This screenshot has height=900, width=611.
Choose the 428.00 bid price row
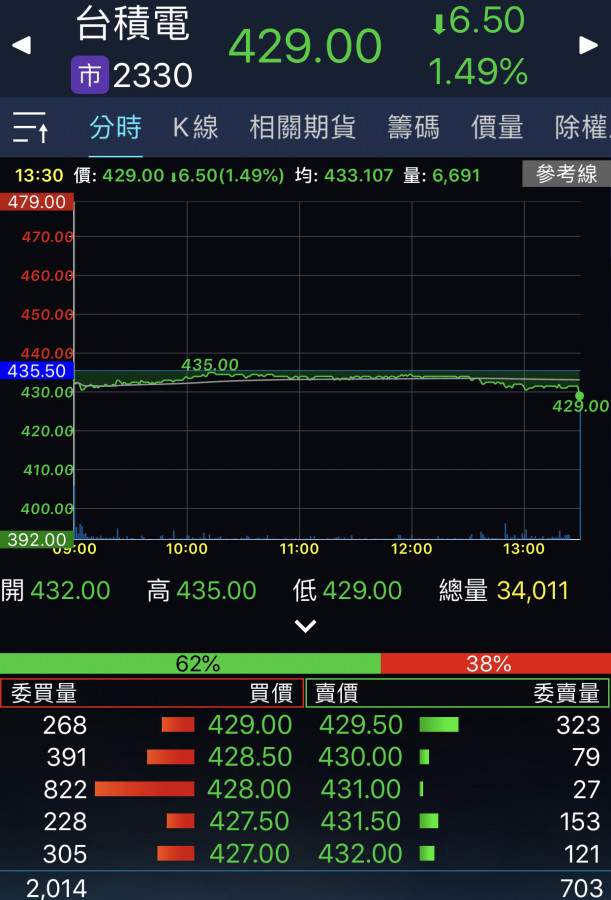click(x=249, y=789)
